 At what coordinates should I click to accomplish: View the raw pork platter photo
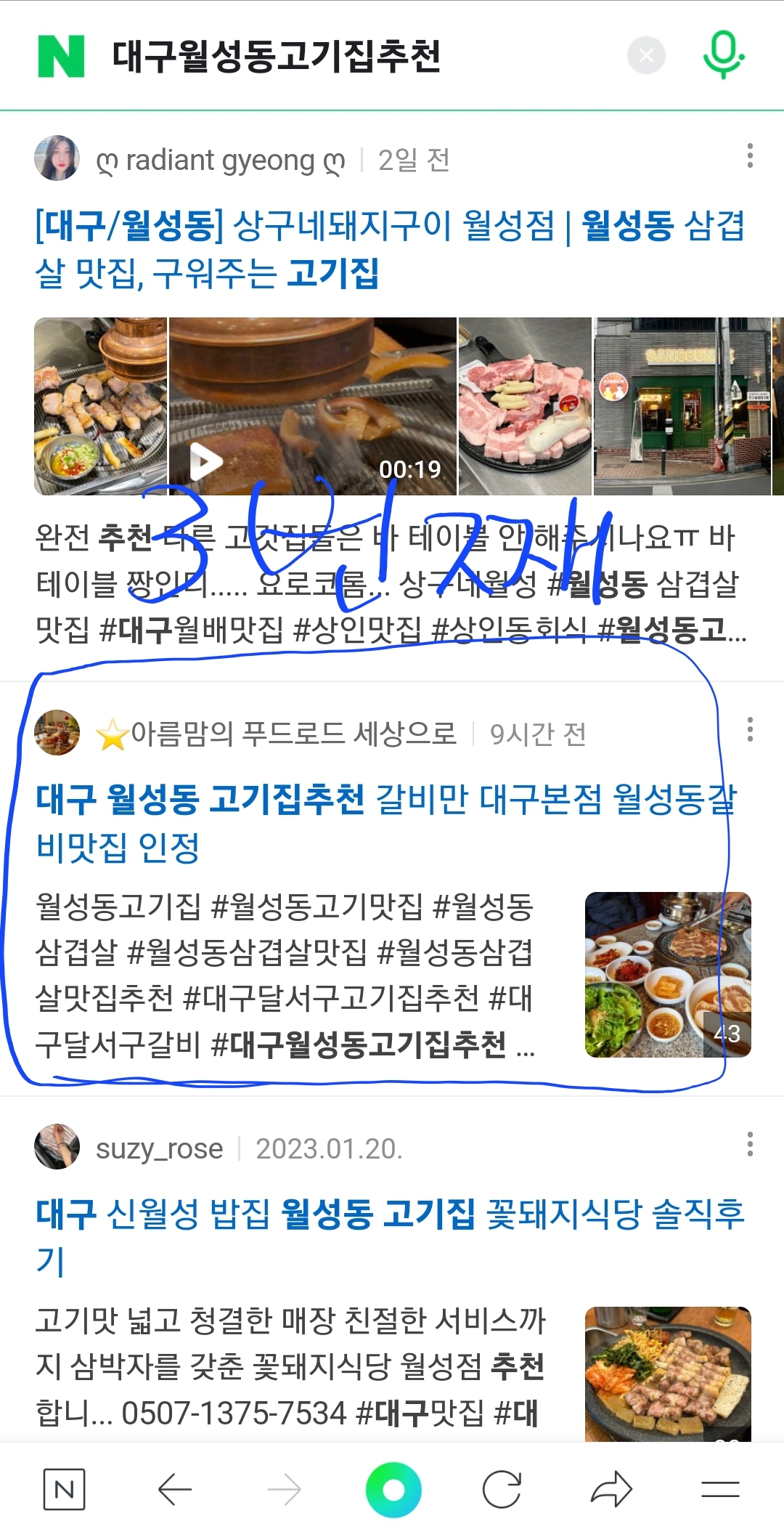coord(525,406)
